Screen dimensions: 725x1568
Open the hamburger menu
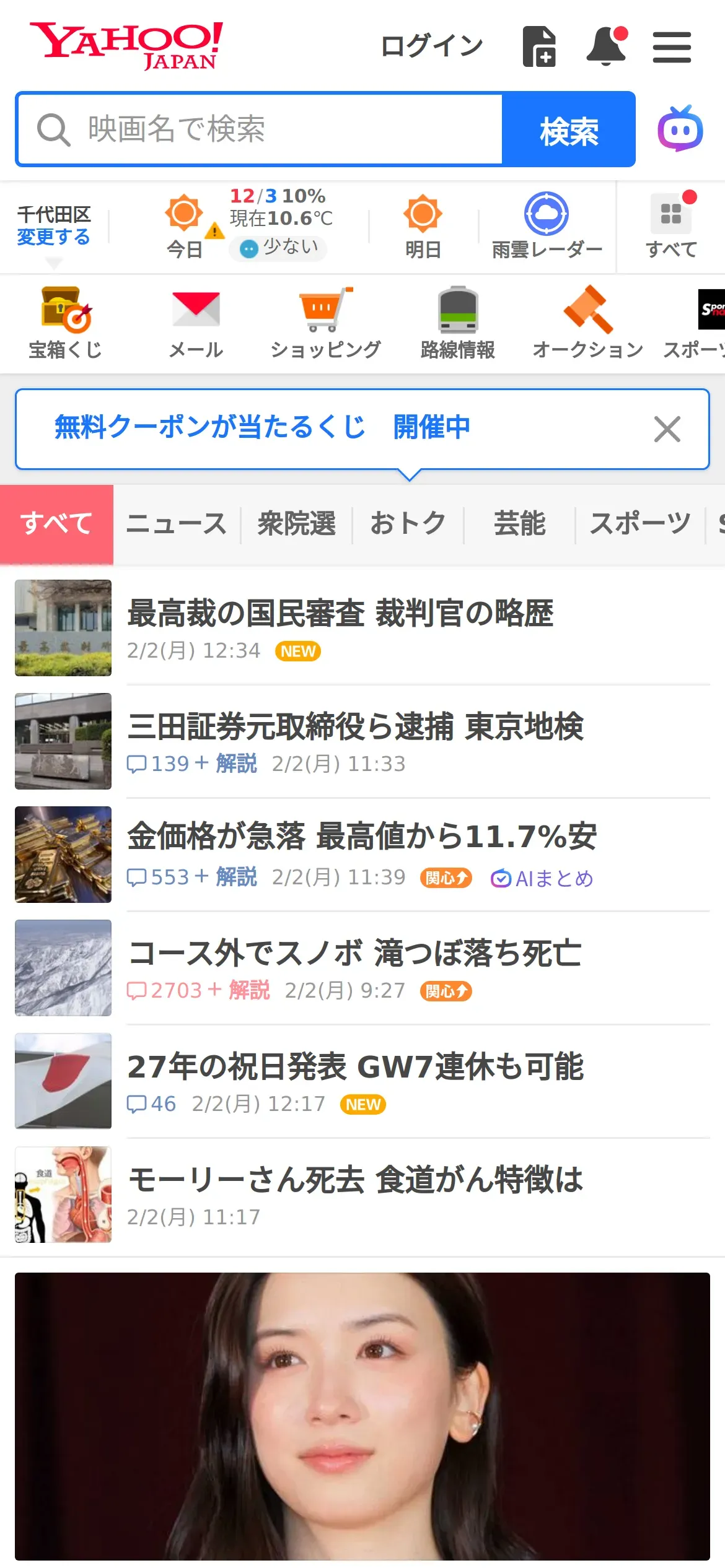click(x=672, y=47)
